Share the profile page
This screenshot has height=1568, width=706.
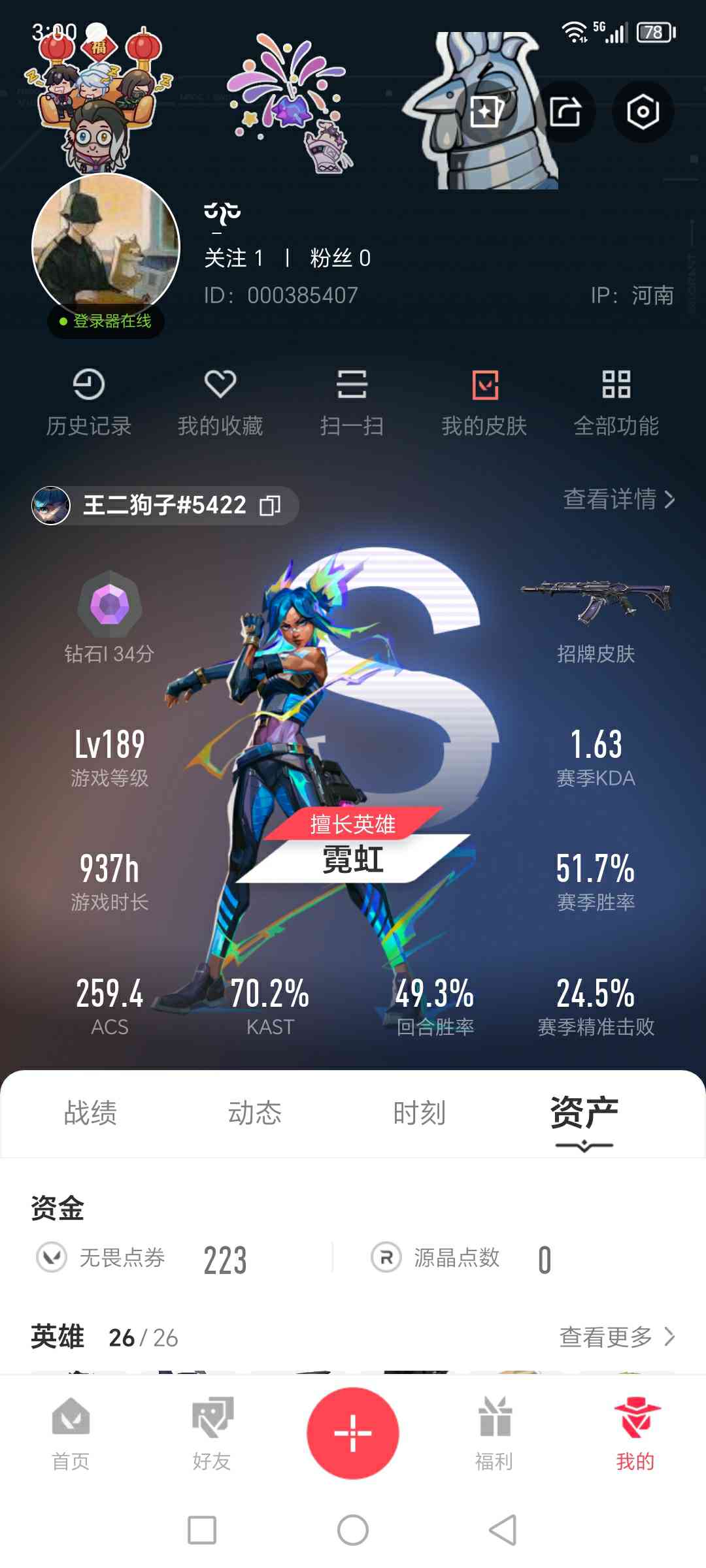point(565,112)
